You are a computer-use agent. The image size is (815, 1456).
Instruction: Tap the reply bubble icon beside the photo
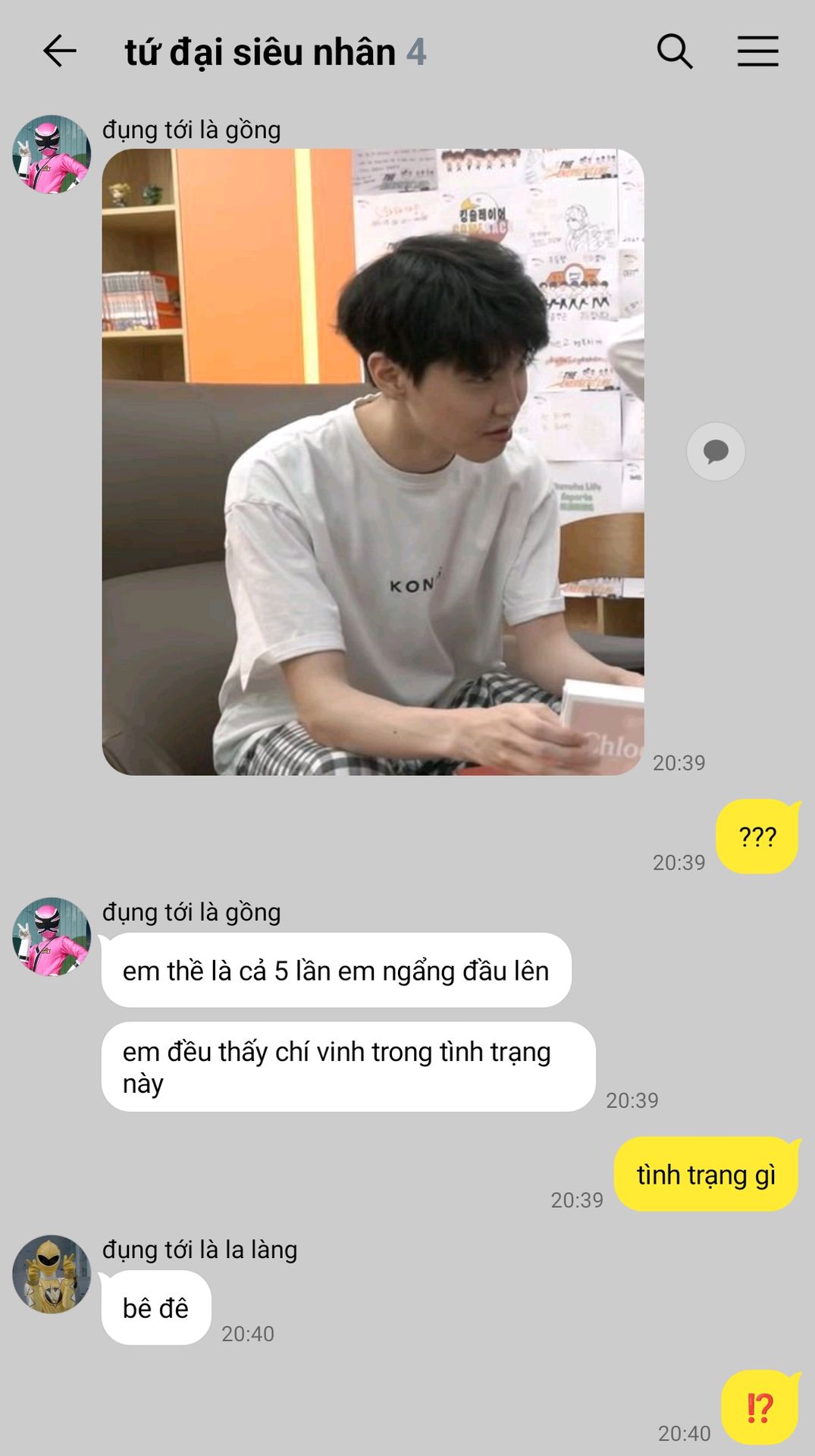[x=715, y=452]
